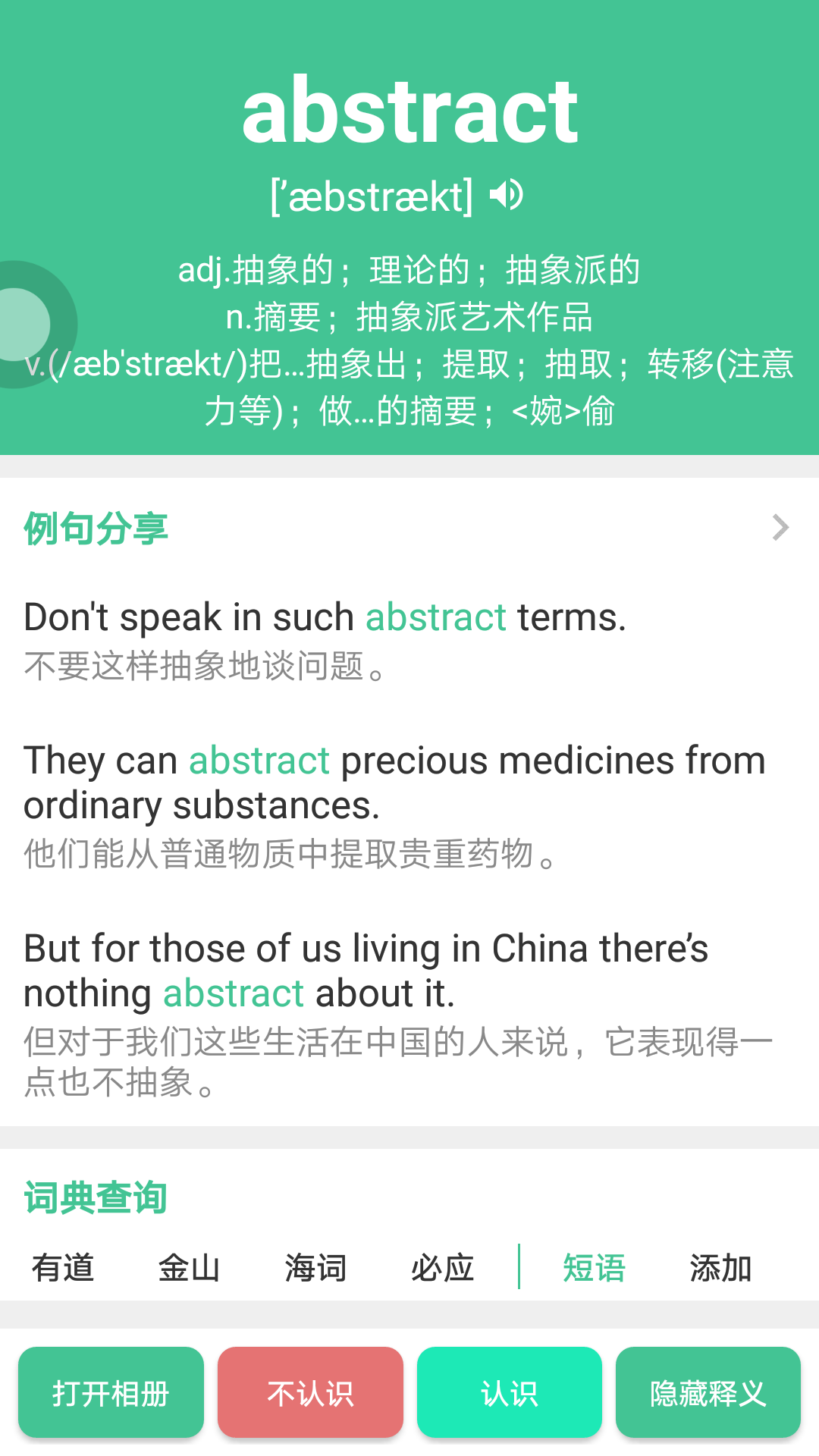Play the pronunciation audio for abstract
The height and width of the screenshot is (1456, 819).
pyautogui.click(x=507, y=194)
